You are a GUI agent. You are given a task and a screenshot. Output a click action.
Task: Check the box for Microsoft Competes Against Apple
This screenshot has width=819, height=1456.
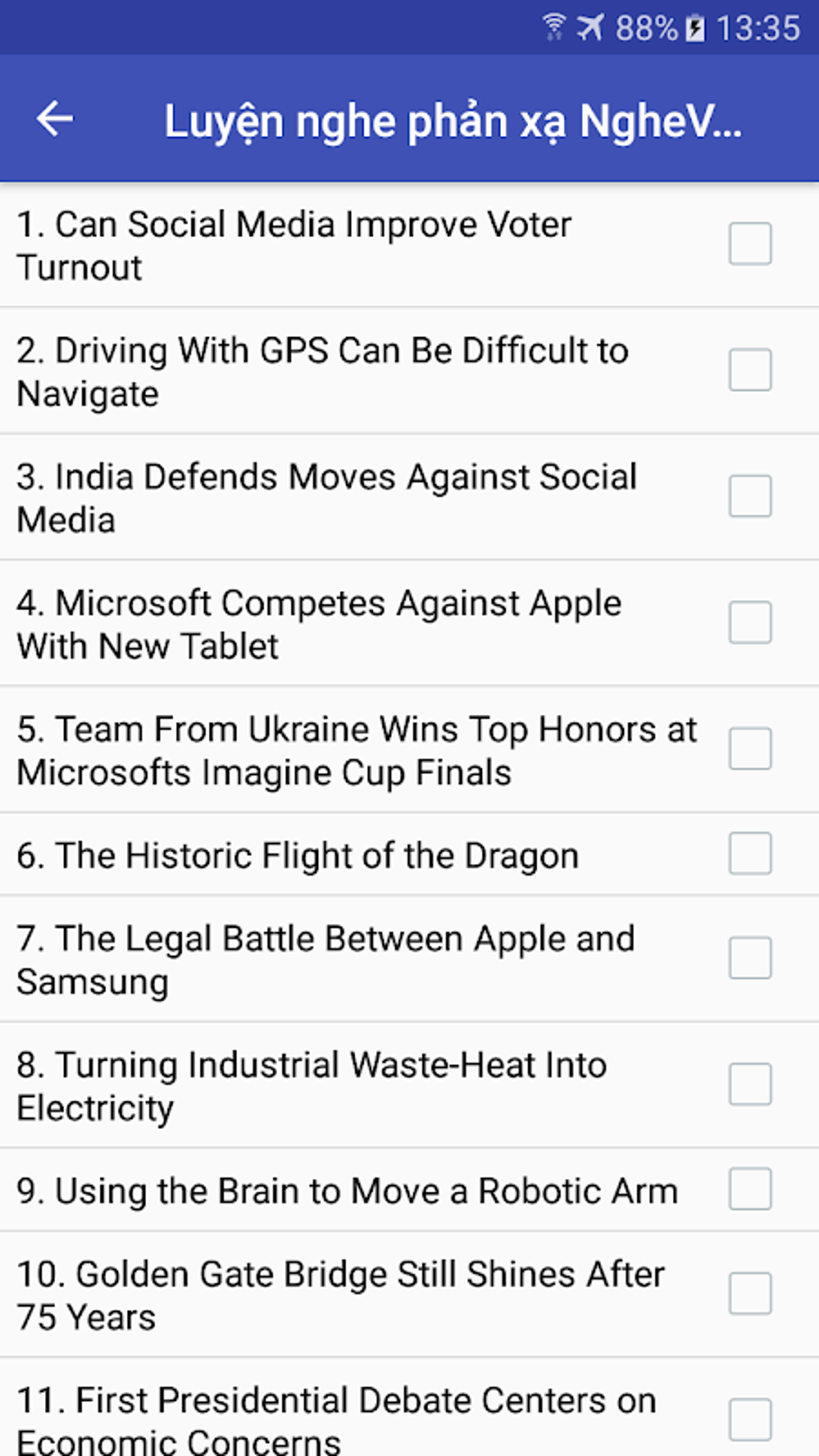[x=750, y=622]
